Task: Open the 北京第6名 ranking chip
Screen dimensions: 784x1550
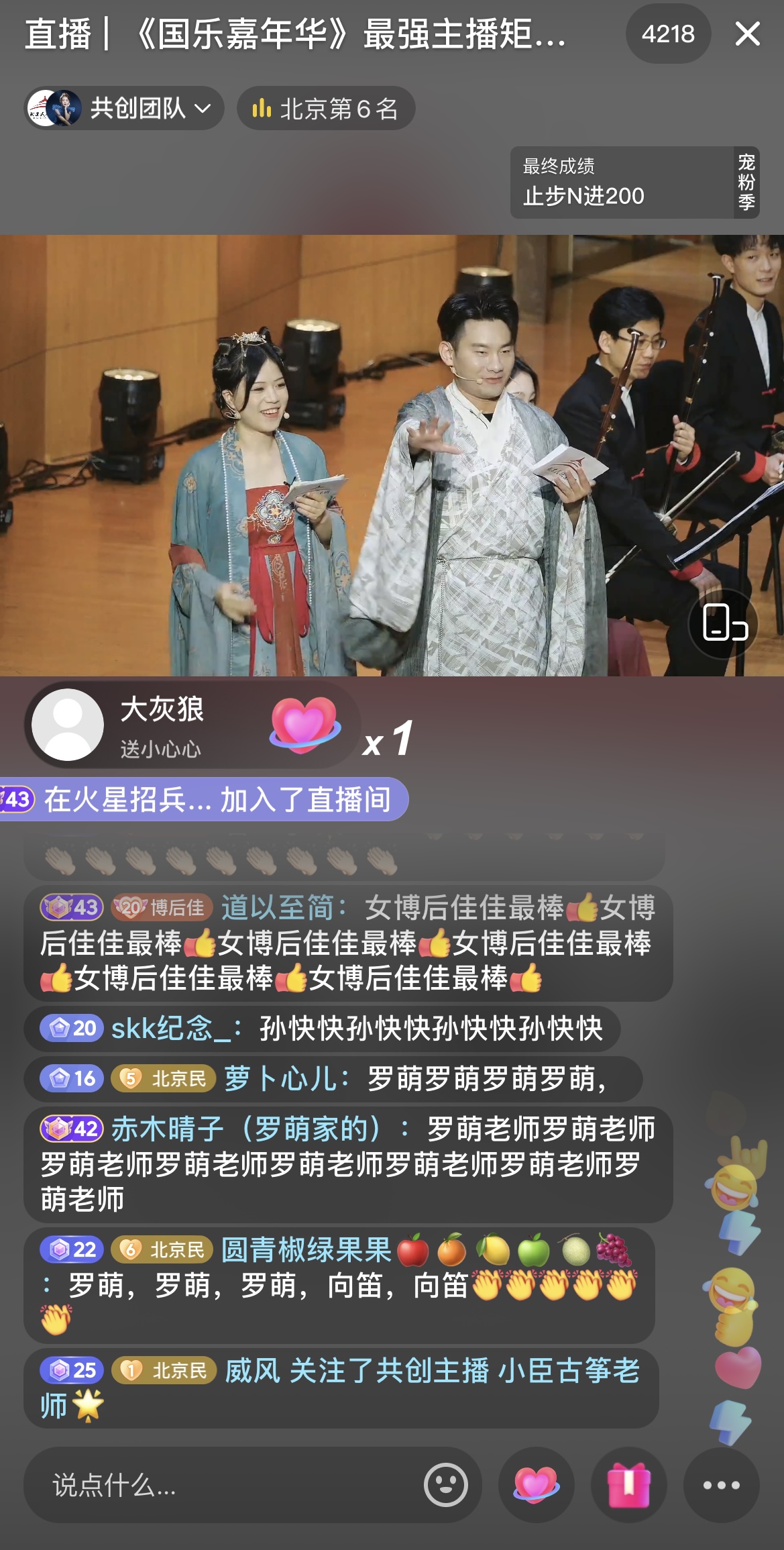Action: click(326, 109)
